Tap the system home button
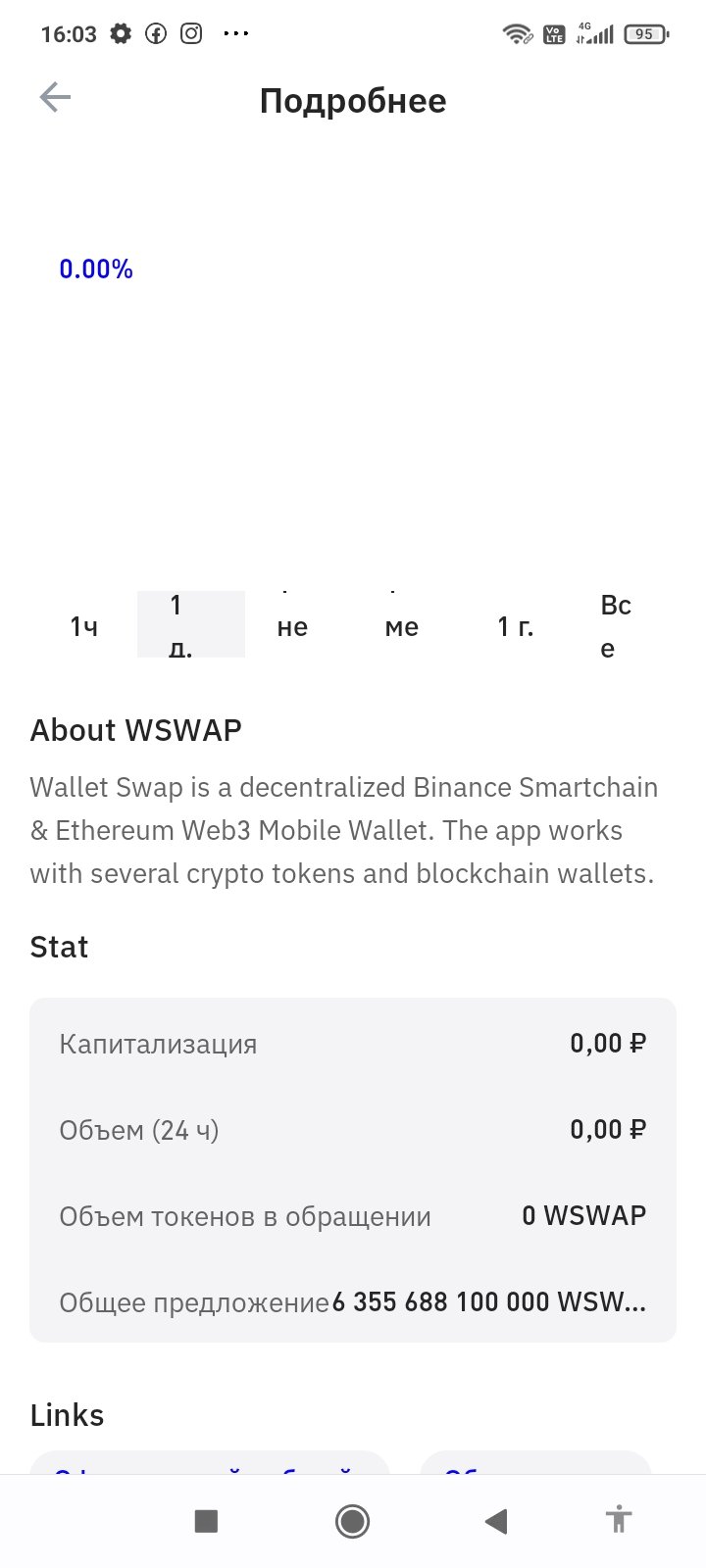The width and height of the screenshot is (706, 1568). pos(352,1521)
